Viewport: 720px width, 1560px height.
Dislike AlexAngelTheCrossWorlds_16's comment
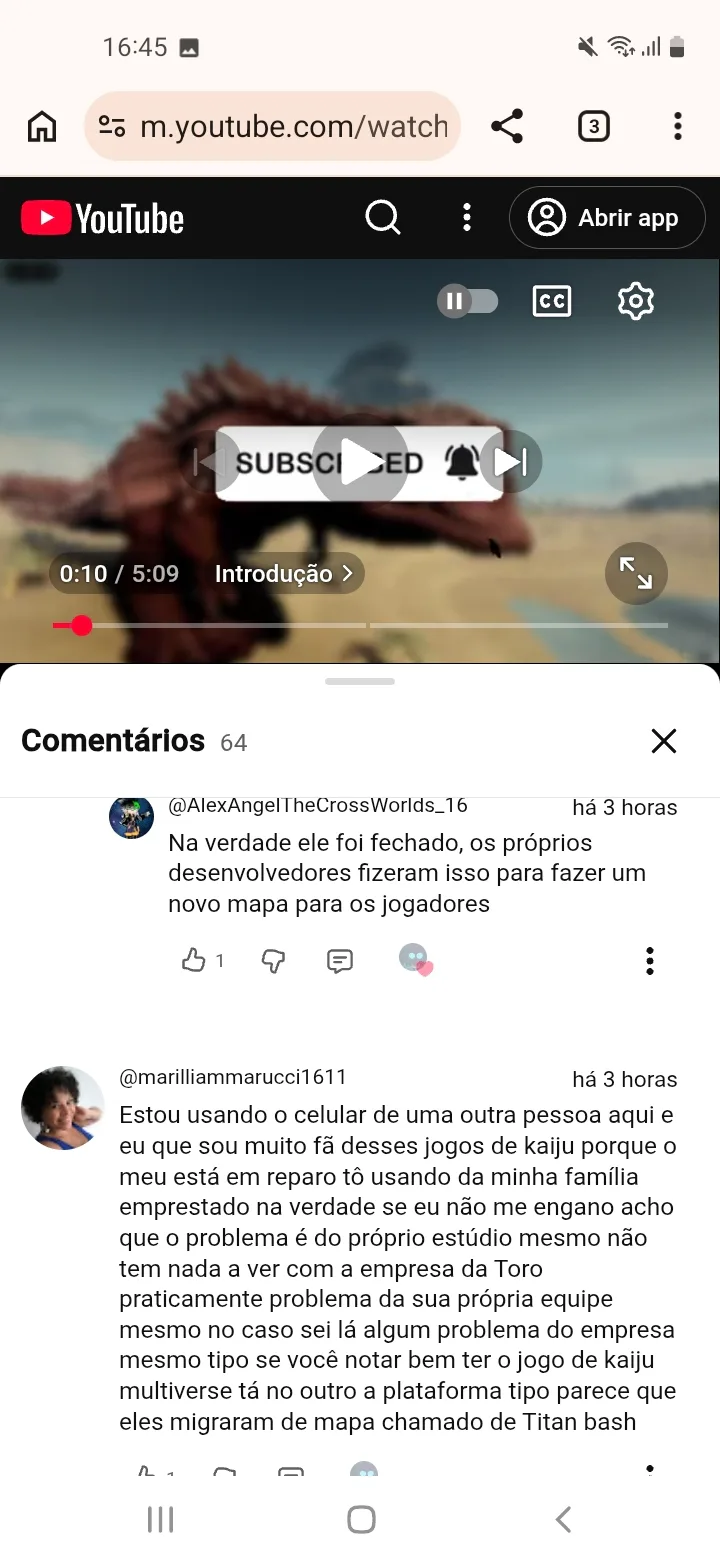[273, 961]
